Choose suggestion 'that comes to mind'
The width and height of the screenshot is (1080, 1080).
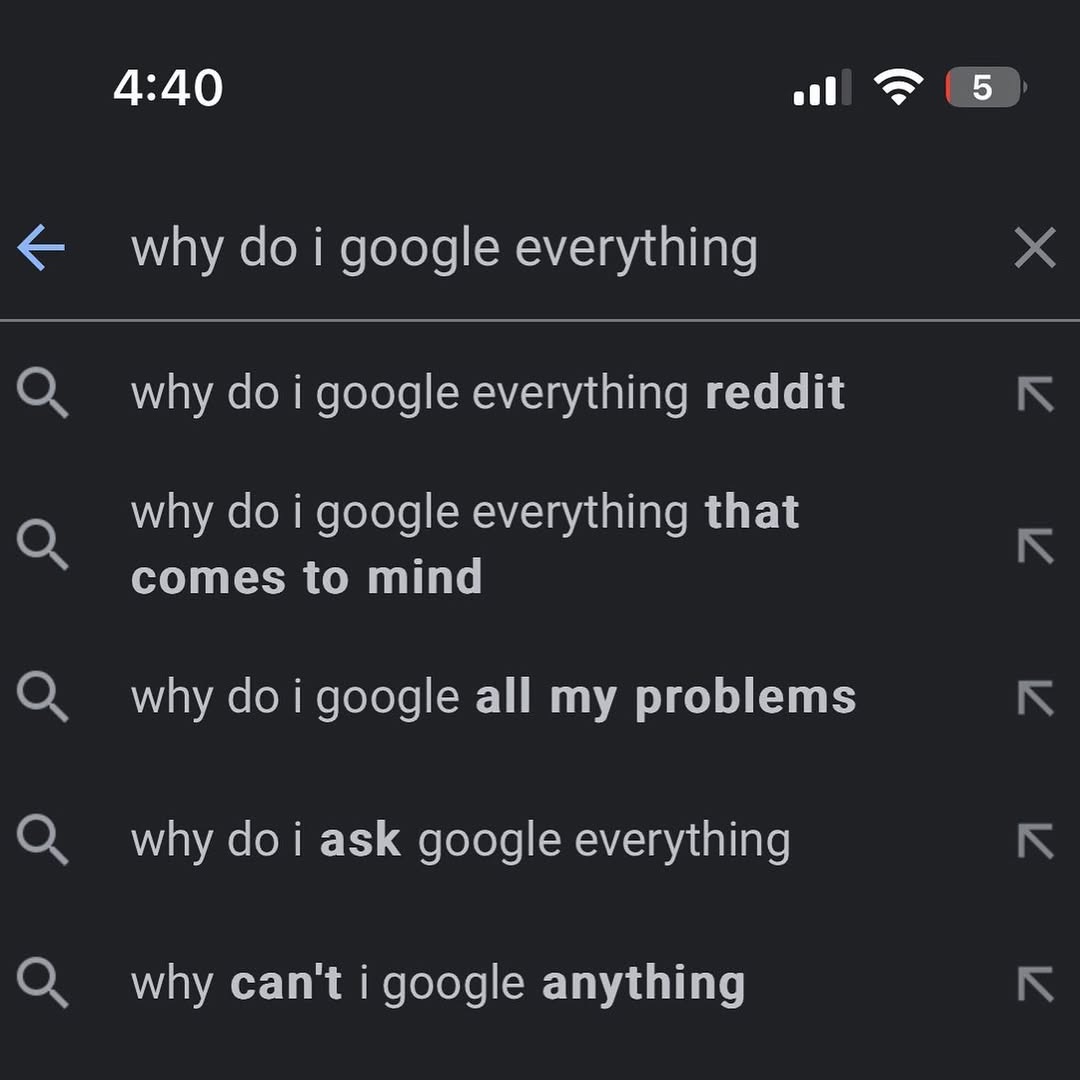pos(465,545)
